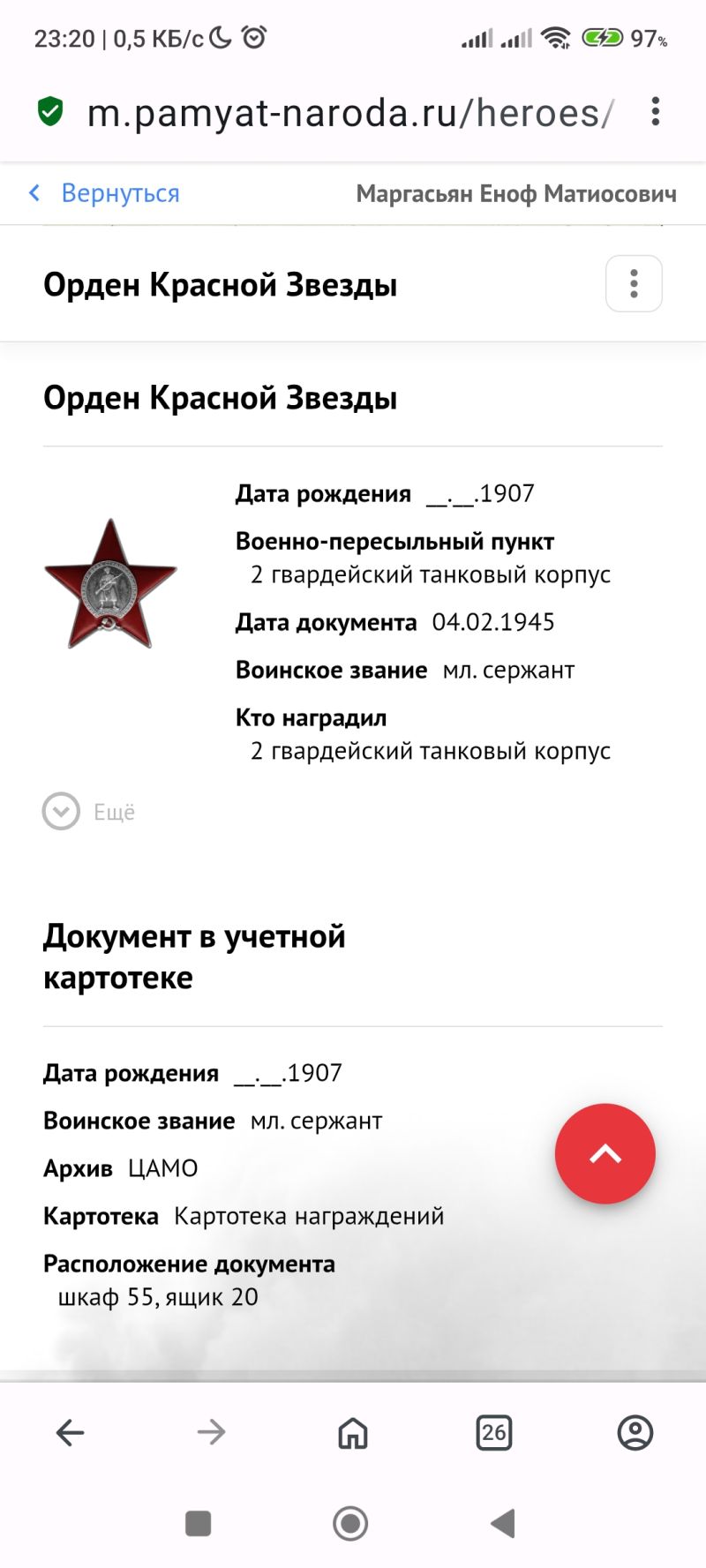Tap the site security shield icon
The height and width of the screenshot is (1568, 706).
pos(50,112)
